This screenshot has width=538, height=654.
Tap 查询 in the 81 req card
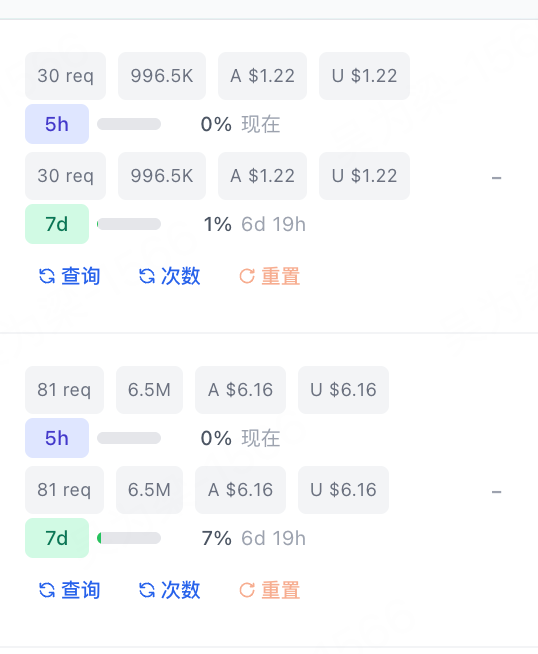tap(69, 590)
